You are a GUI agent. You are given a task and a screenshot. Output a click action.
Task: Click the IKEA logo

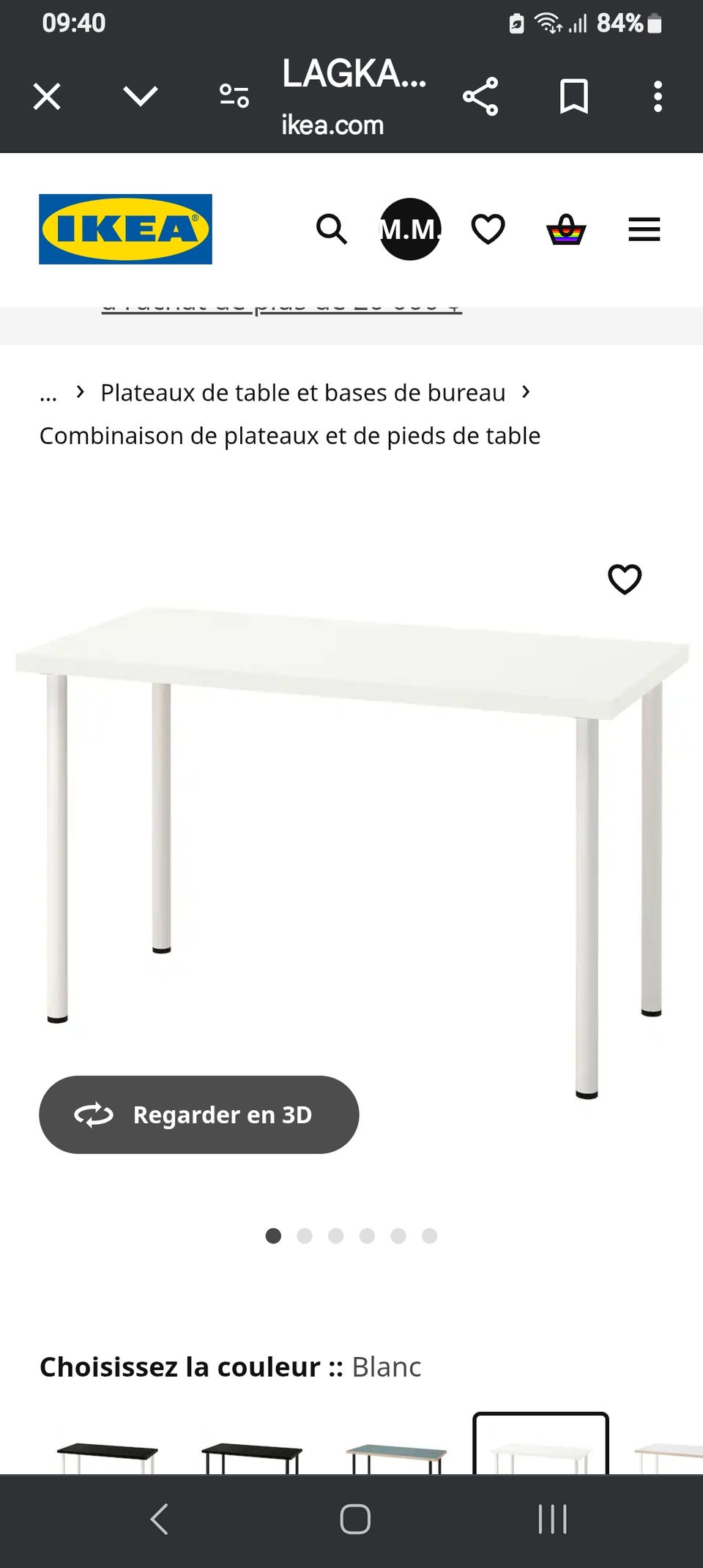tap(124, 229)
